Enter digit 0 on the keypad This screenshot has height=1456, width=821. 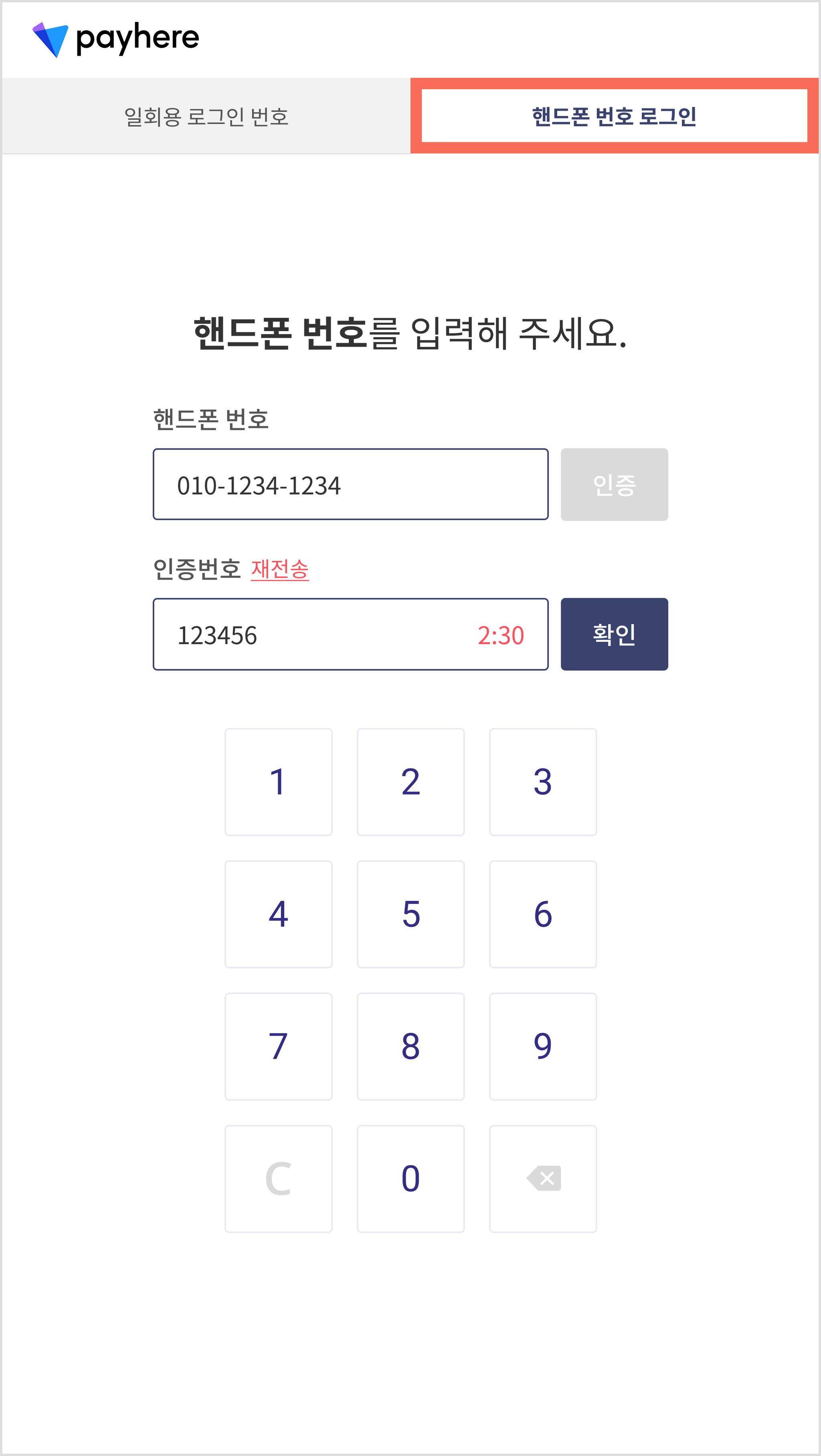pos(411,1179)
